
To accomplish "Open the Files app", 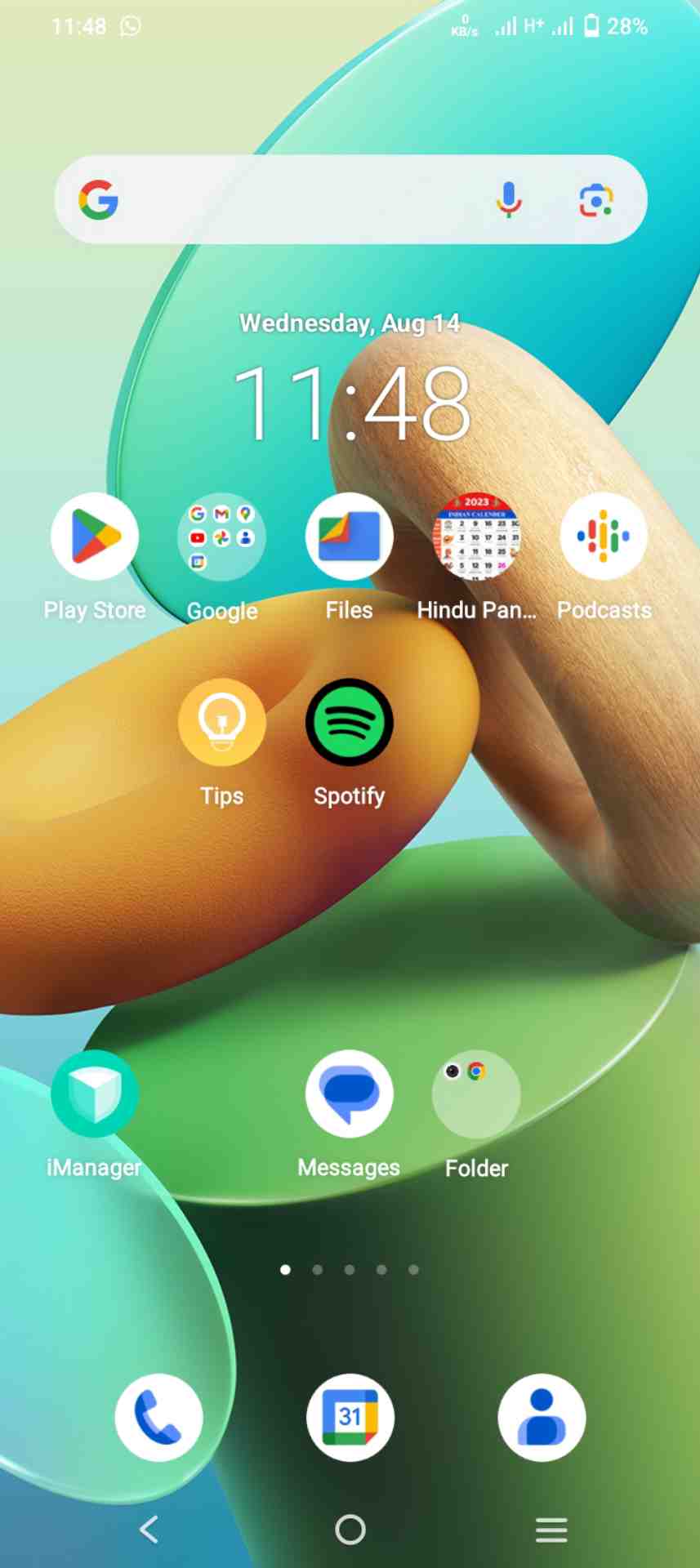I will pos(349,537).
